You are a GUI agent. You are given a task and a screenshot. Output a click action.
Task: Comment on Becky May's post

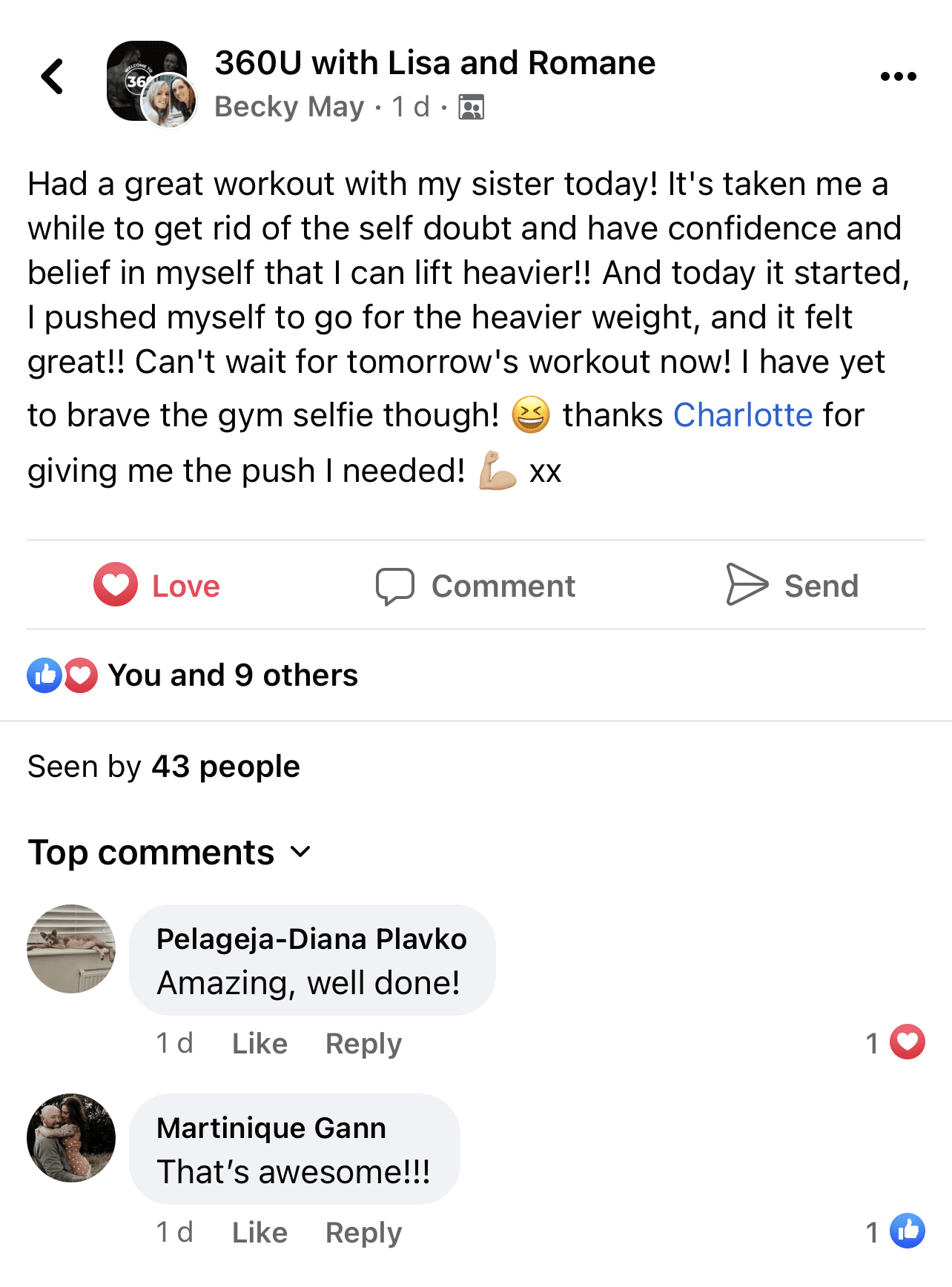pos(475,586)
